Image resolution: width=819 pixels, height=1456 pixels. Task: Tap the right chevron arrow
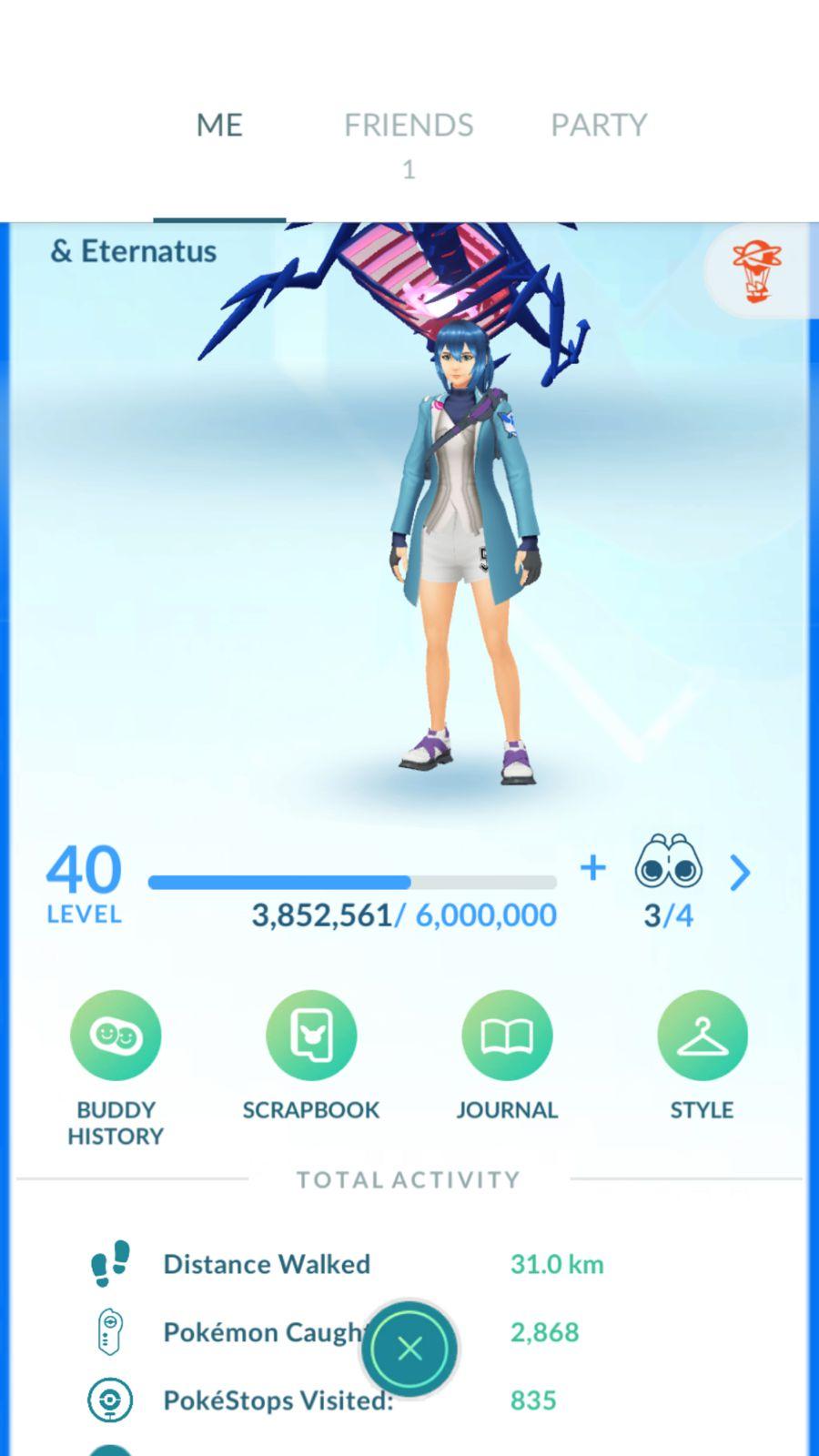pyautogui.click(x=740, y=873)
